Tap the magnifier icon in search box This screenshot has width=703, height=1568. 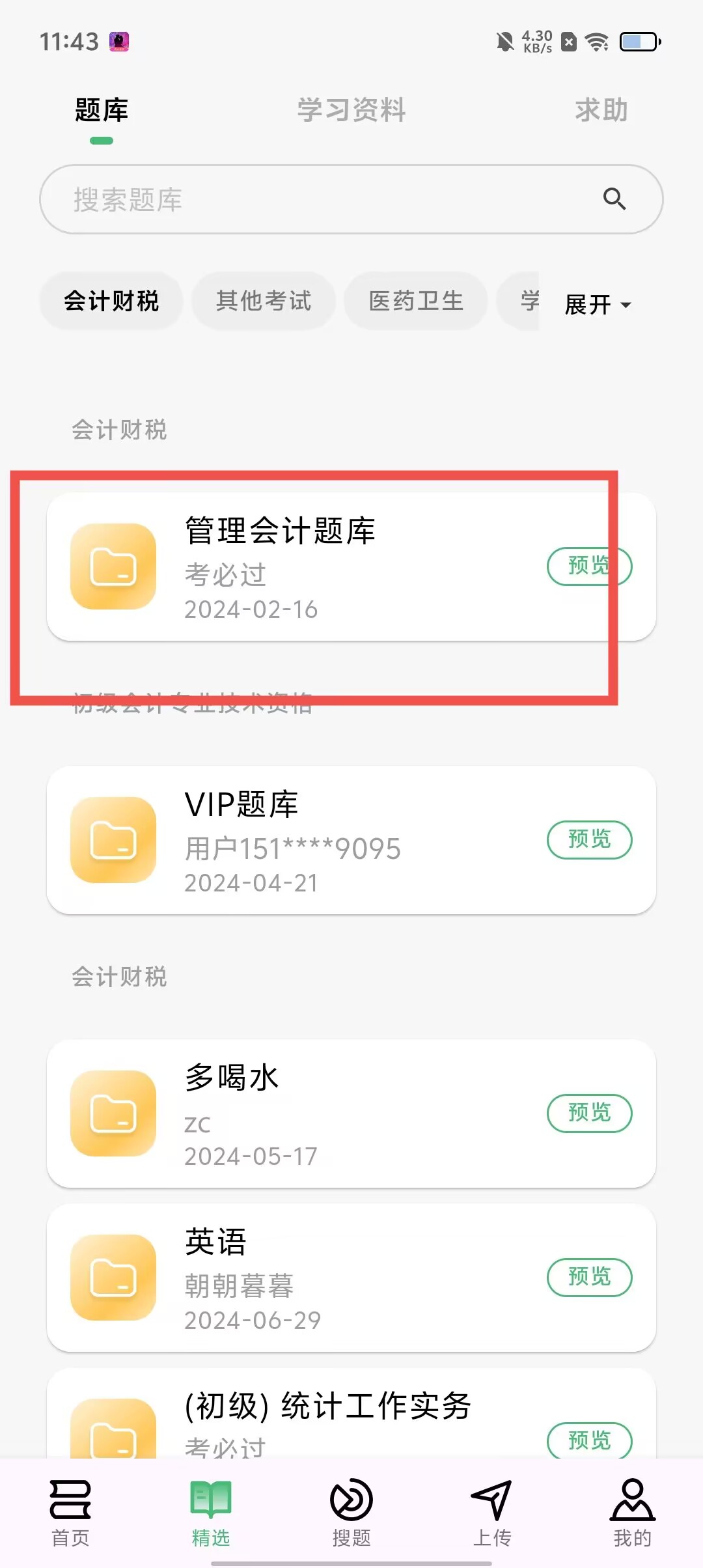pos(614,199)
